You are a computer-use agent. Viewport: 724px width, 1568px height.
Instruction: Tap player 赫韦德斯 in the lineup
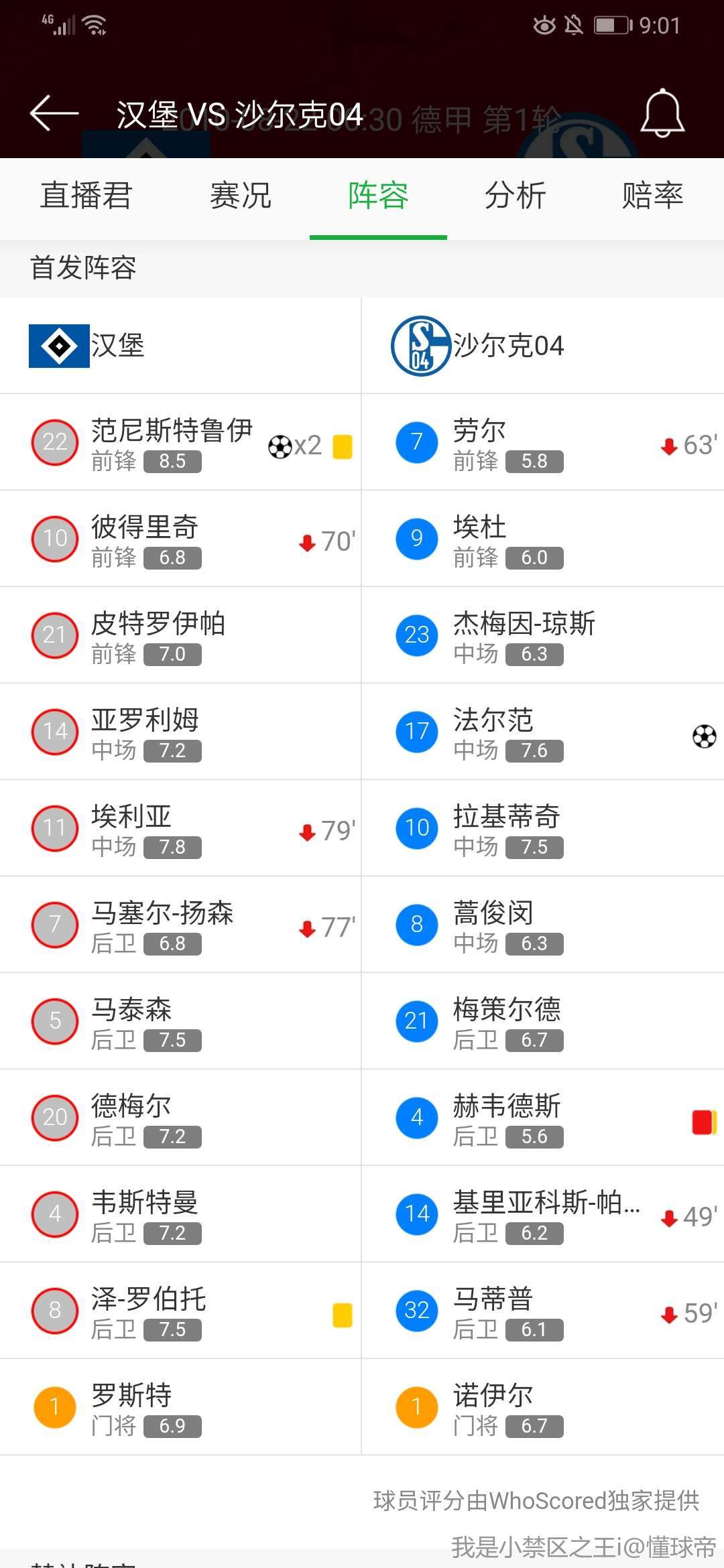coord(507,1118)
